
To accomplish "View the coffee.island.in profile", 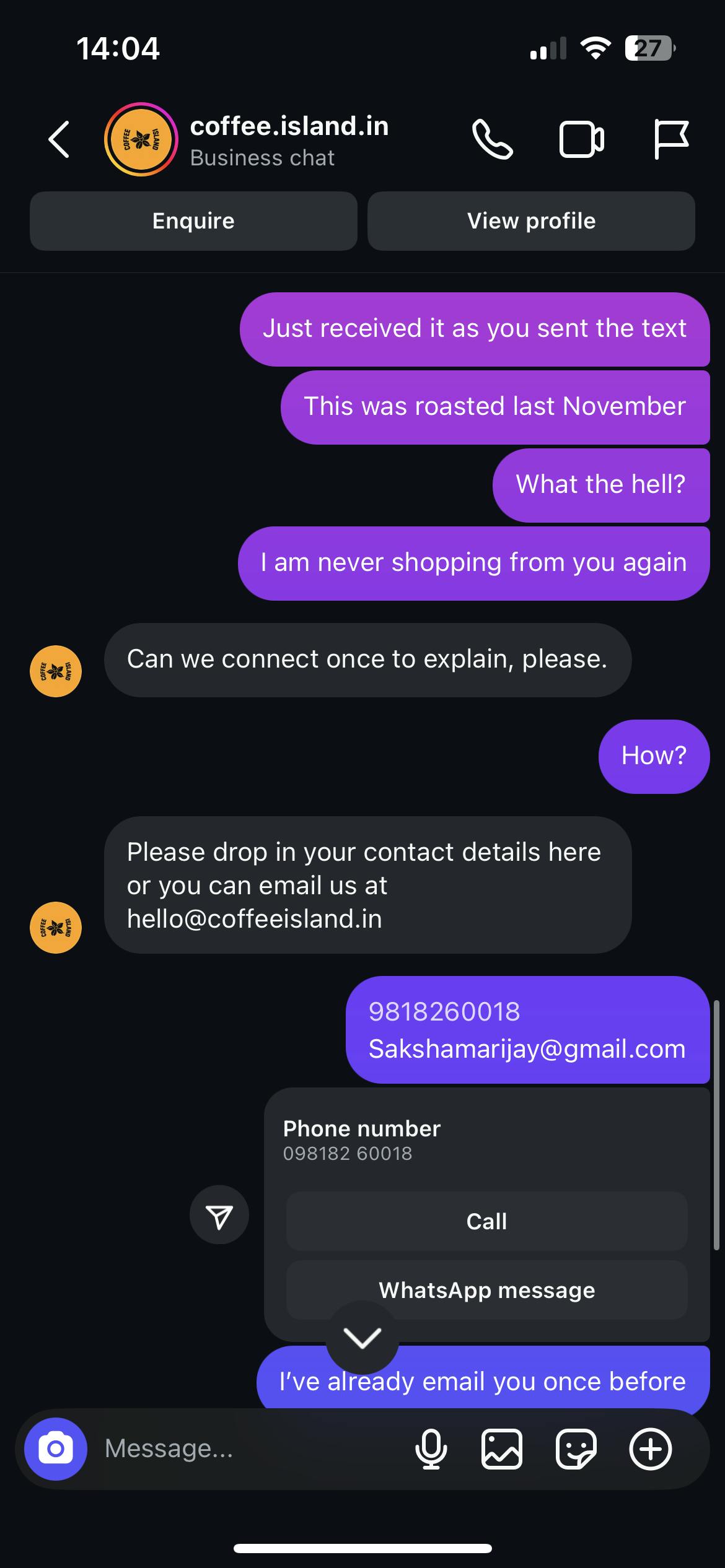I will tap(531, 221).
